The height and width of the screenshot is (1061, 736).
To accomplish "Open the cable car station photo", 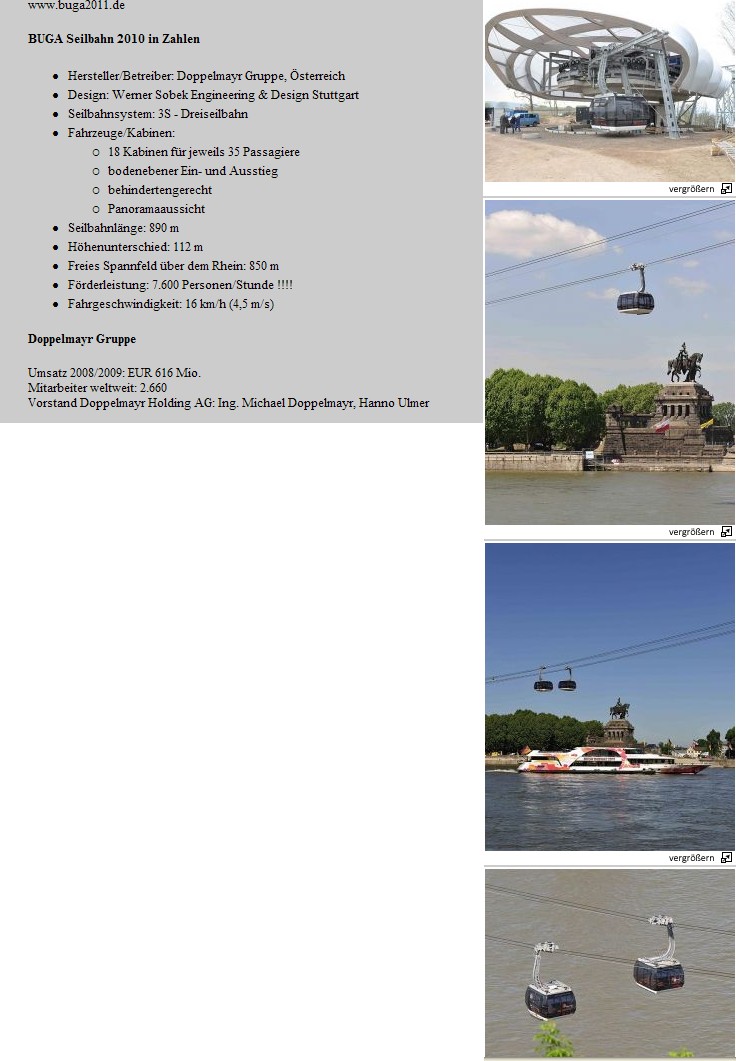I will pyautogui.click(x=609, y=91).
